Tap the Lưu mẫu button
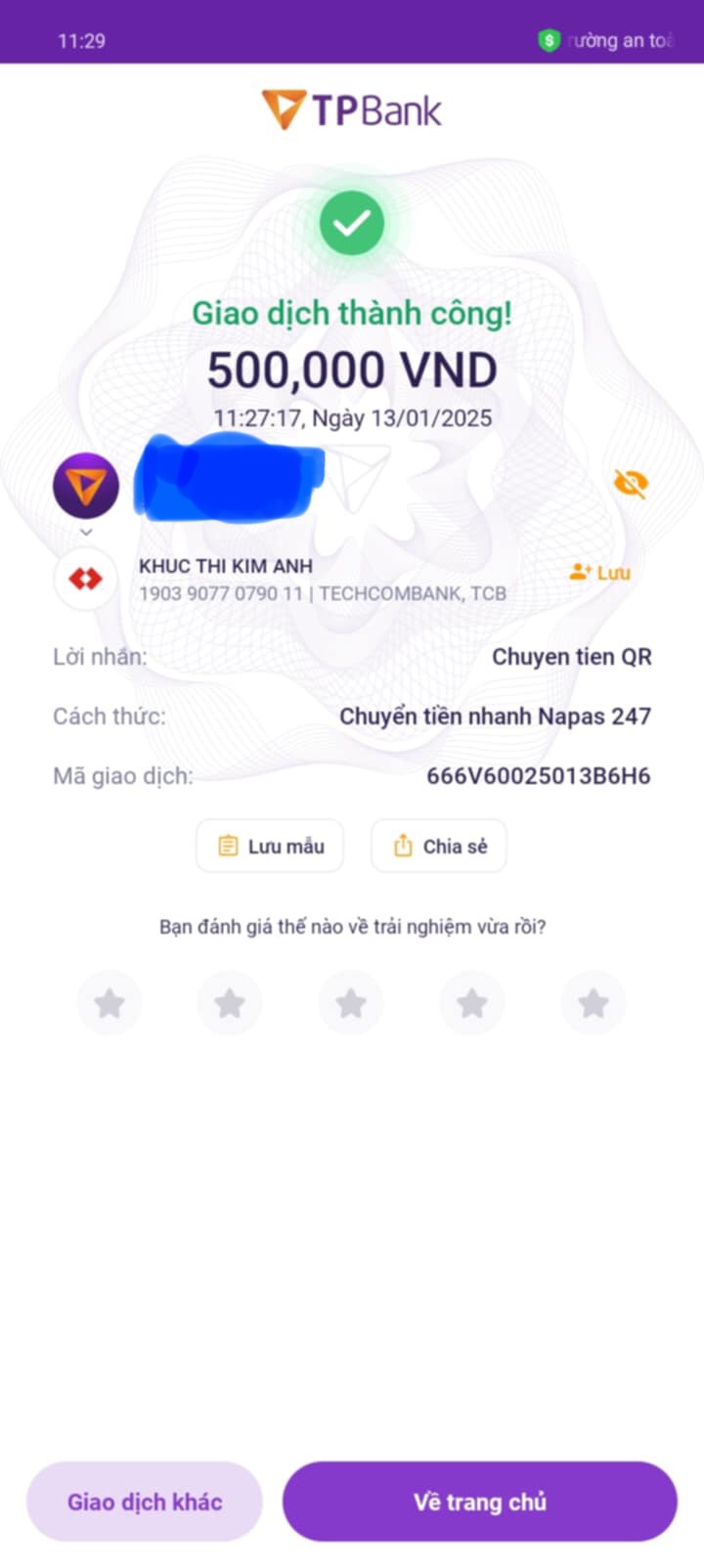 [270, 847]
